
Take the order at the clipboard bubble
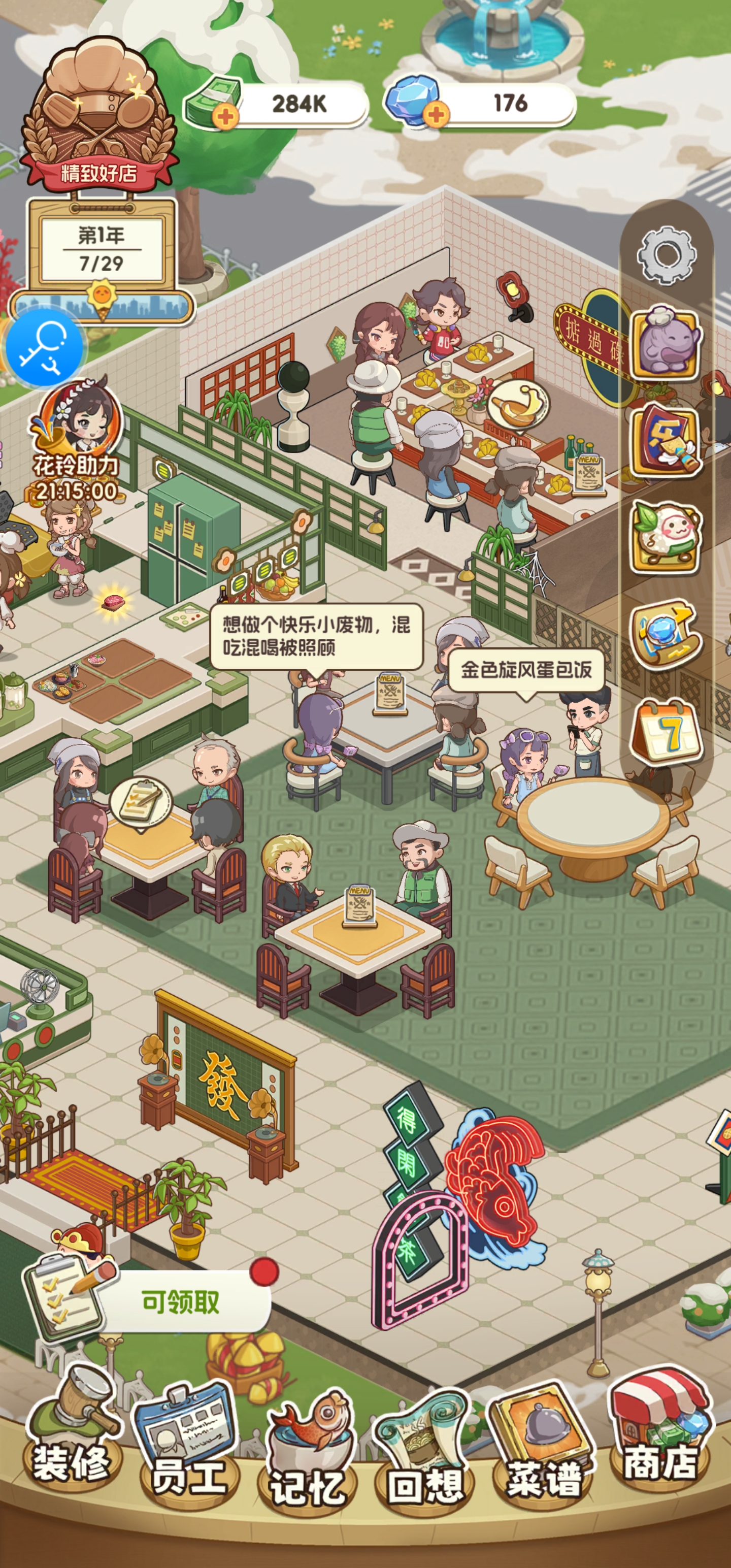tap(141, 803)
